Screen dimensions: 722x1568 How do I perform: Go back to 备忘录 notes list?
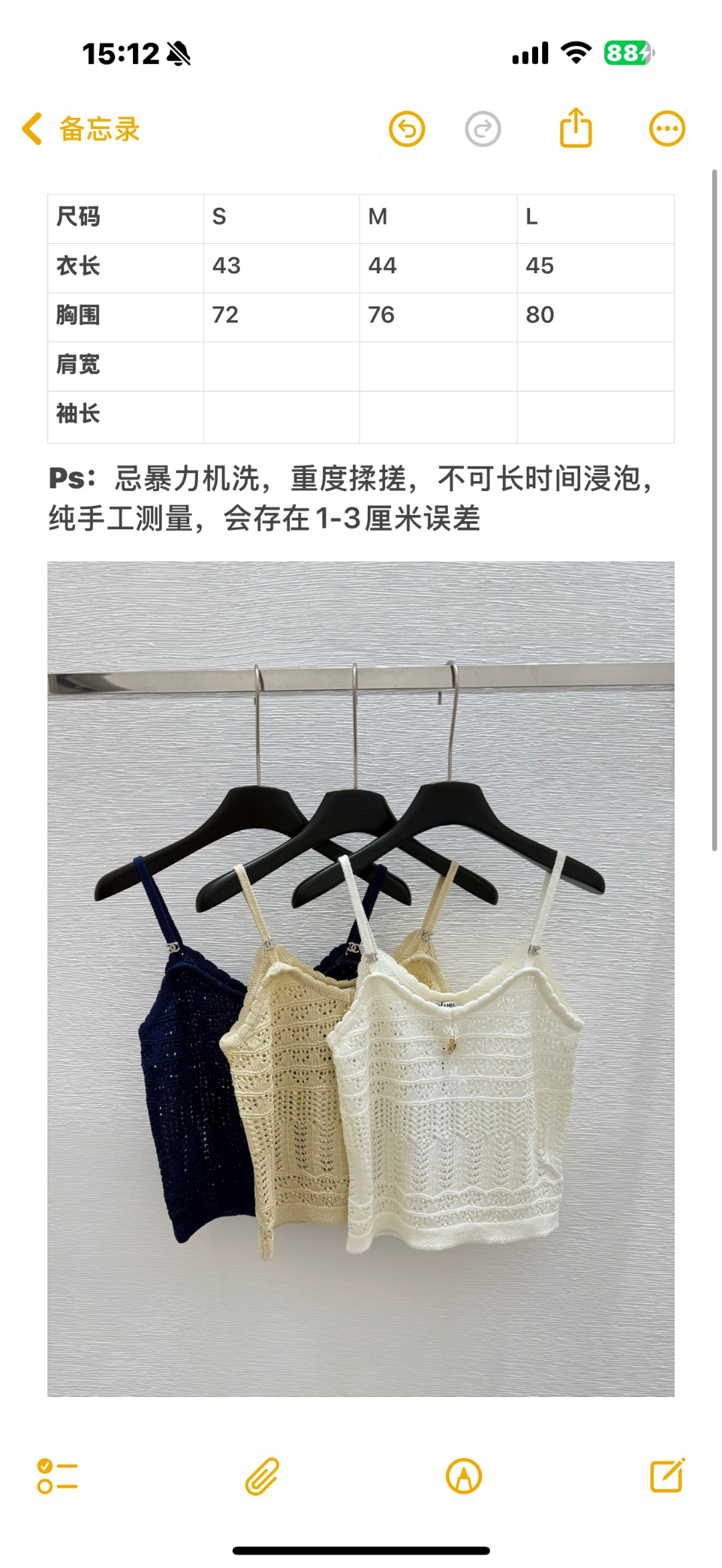pyautogui.click(x=81, y=129)
